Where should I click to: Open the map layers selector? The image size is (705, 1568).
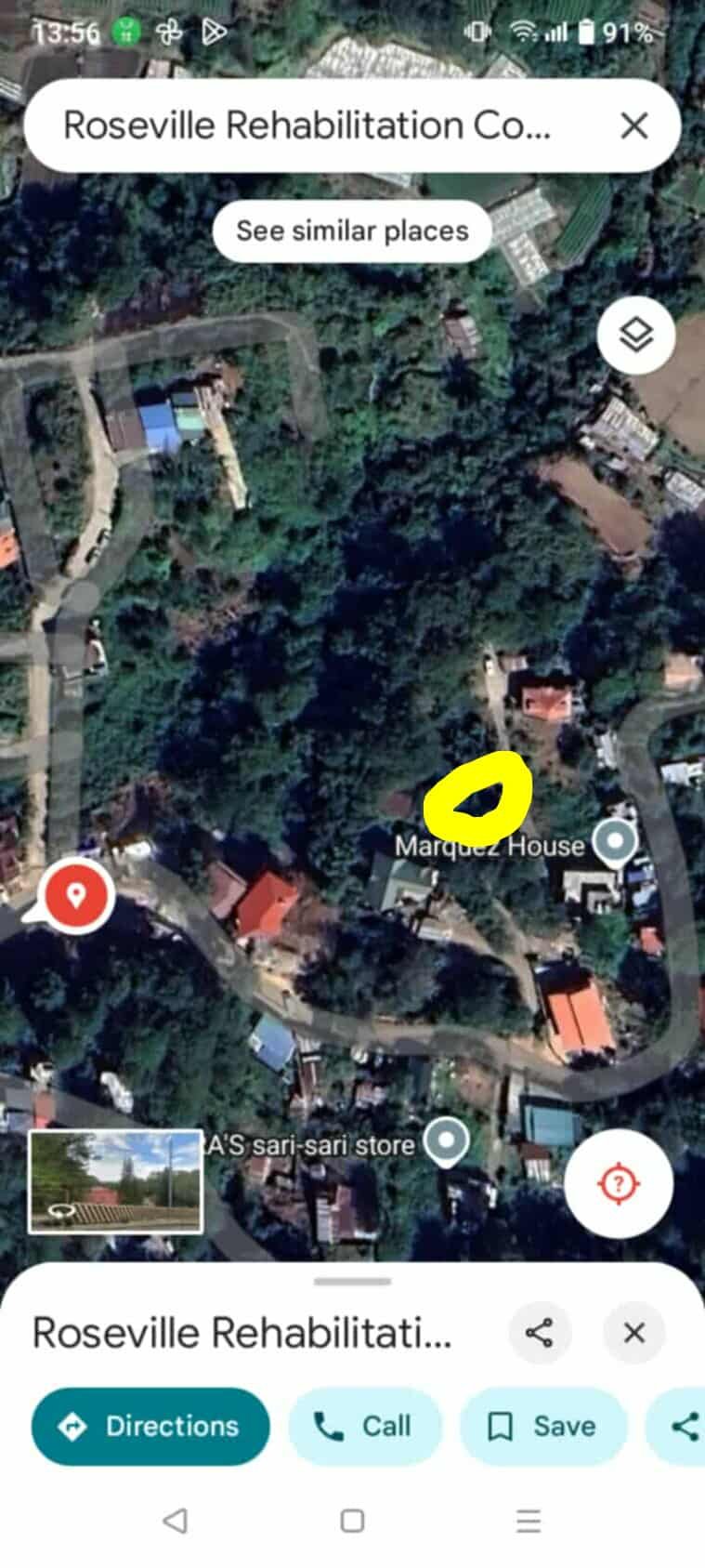tap(635, 335)
